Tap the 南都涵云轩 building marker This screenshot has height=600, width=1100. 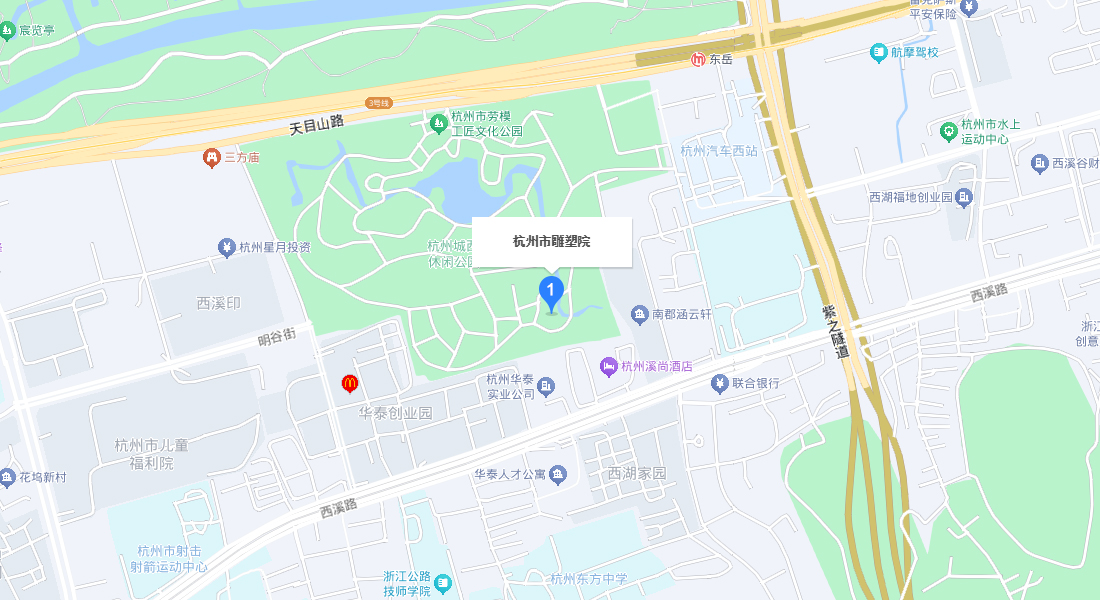640,315
